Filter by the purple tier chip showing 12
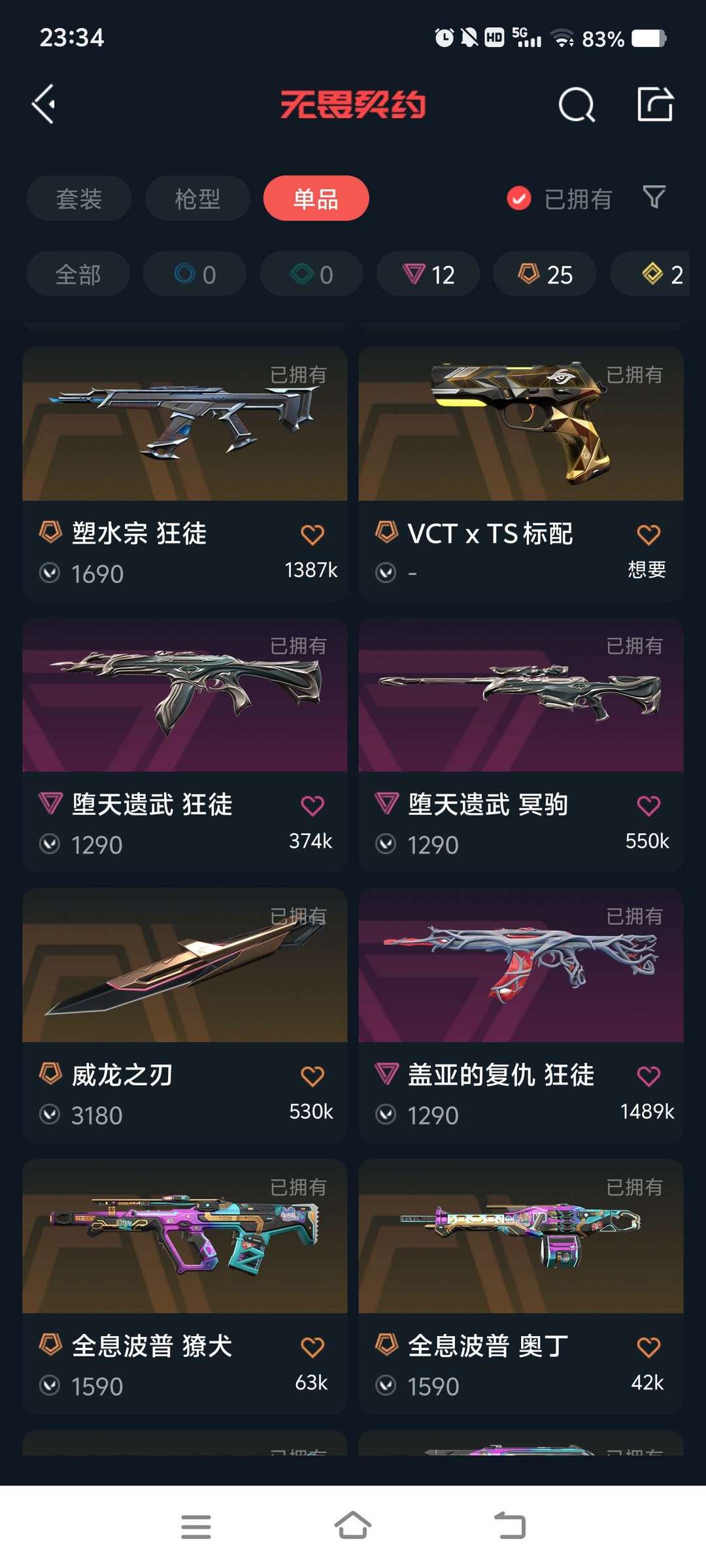This screenshot has height=1568, width=706. click(x=428, y=274)
